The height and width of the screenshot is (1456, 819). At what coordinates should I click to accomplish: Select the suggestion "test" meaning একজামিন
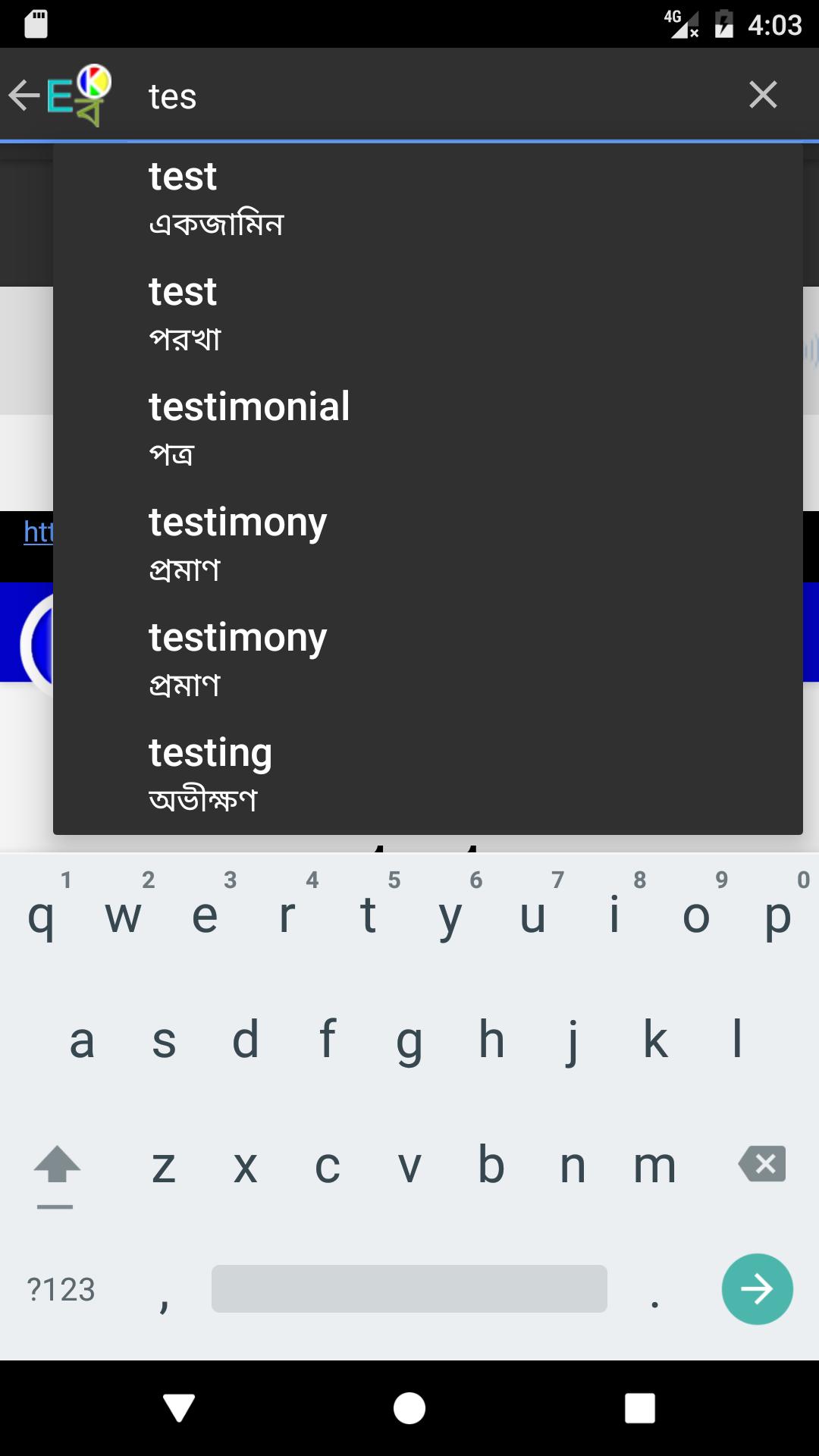pos(428,199)
